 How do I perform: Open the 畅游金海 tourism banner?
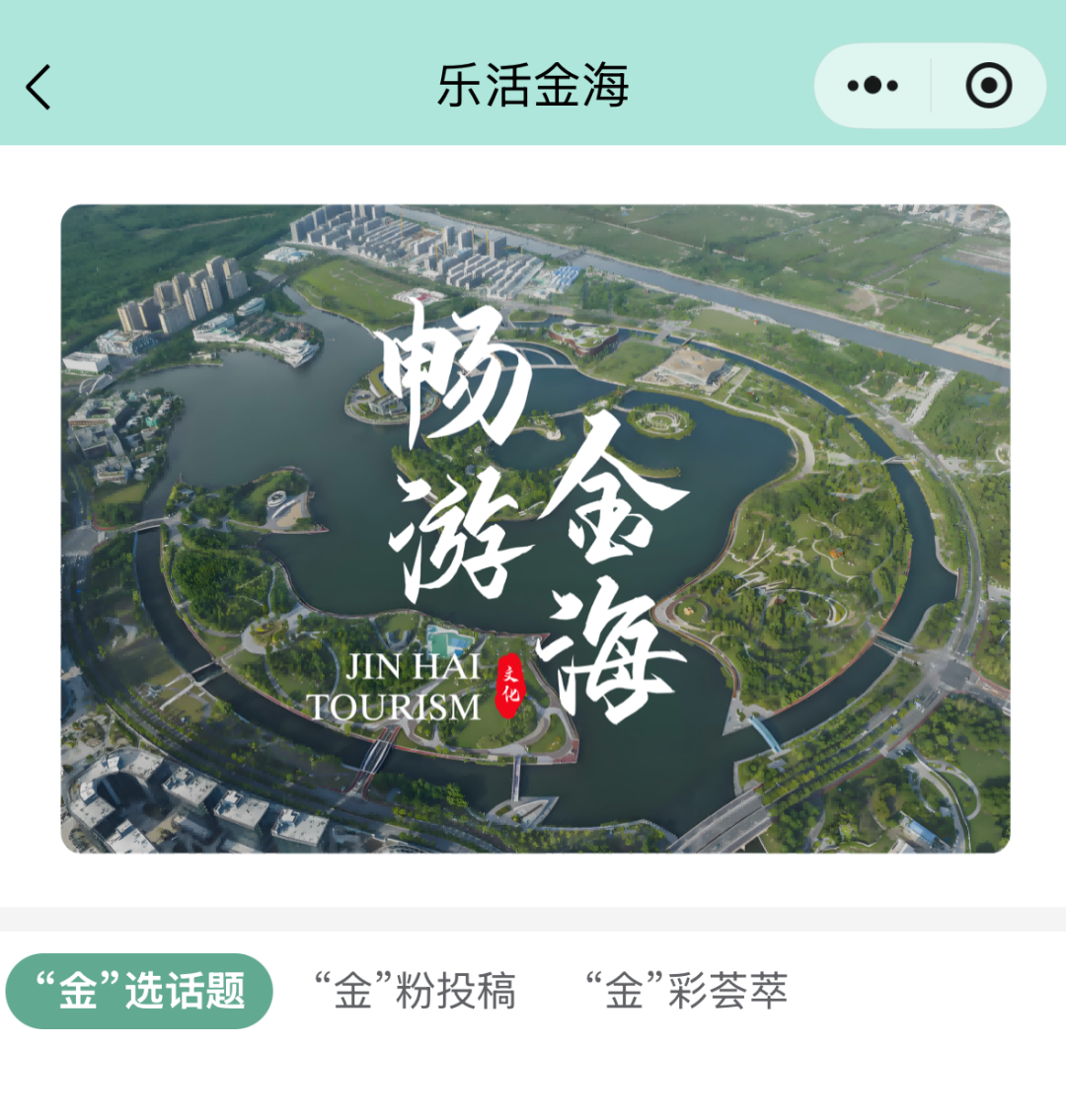535,529
